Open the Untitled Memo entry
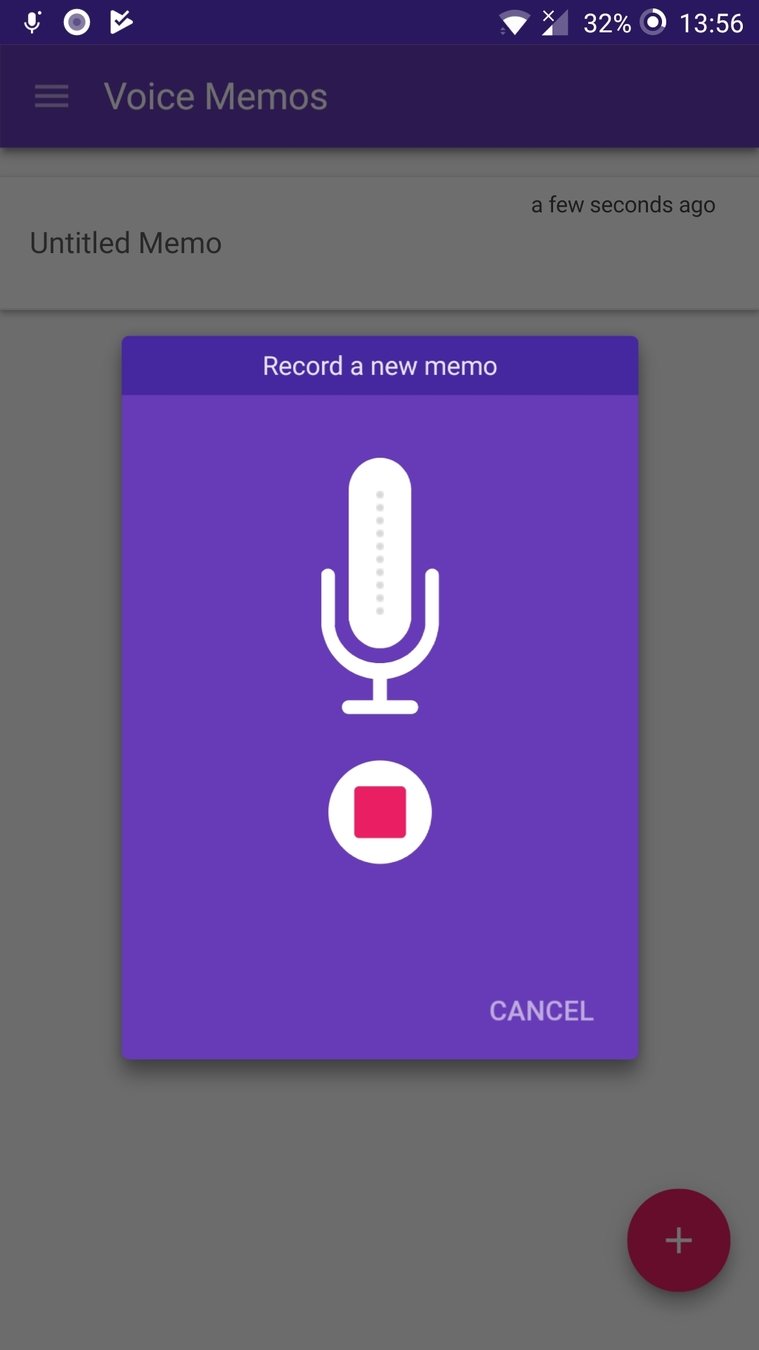Viewport: 759px width, 1350px height. (379, 243)
